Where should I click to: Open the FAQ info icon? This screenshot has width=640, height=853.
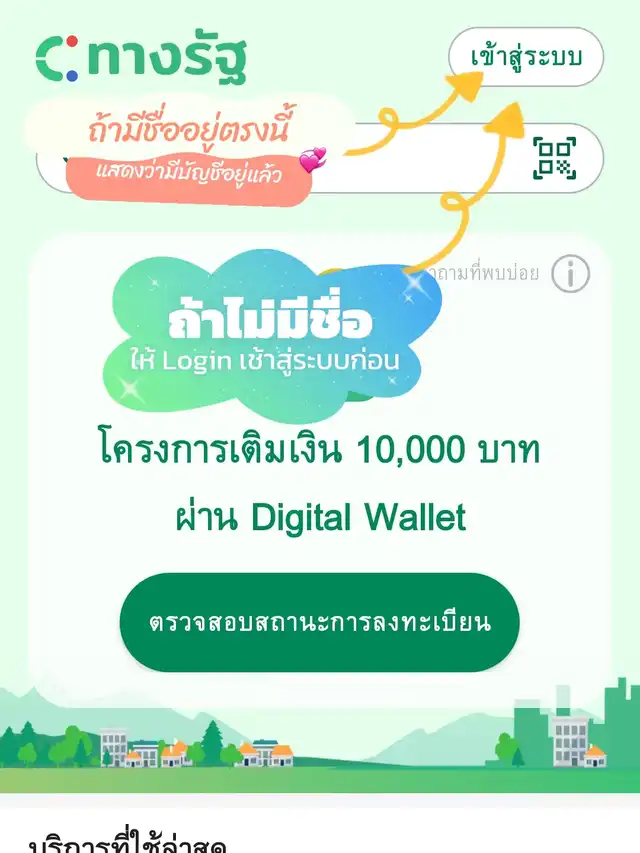coord(571,273)
